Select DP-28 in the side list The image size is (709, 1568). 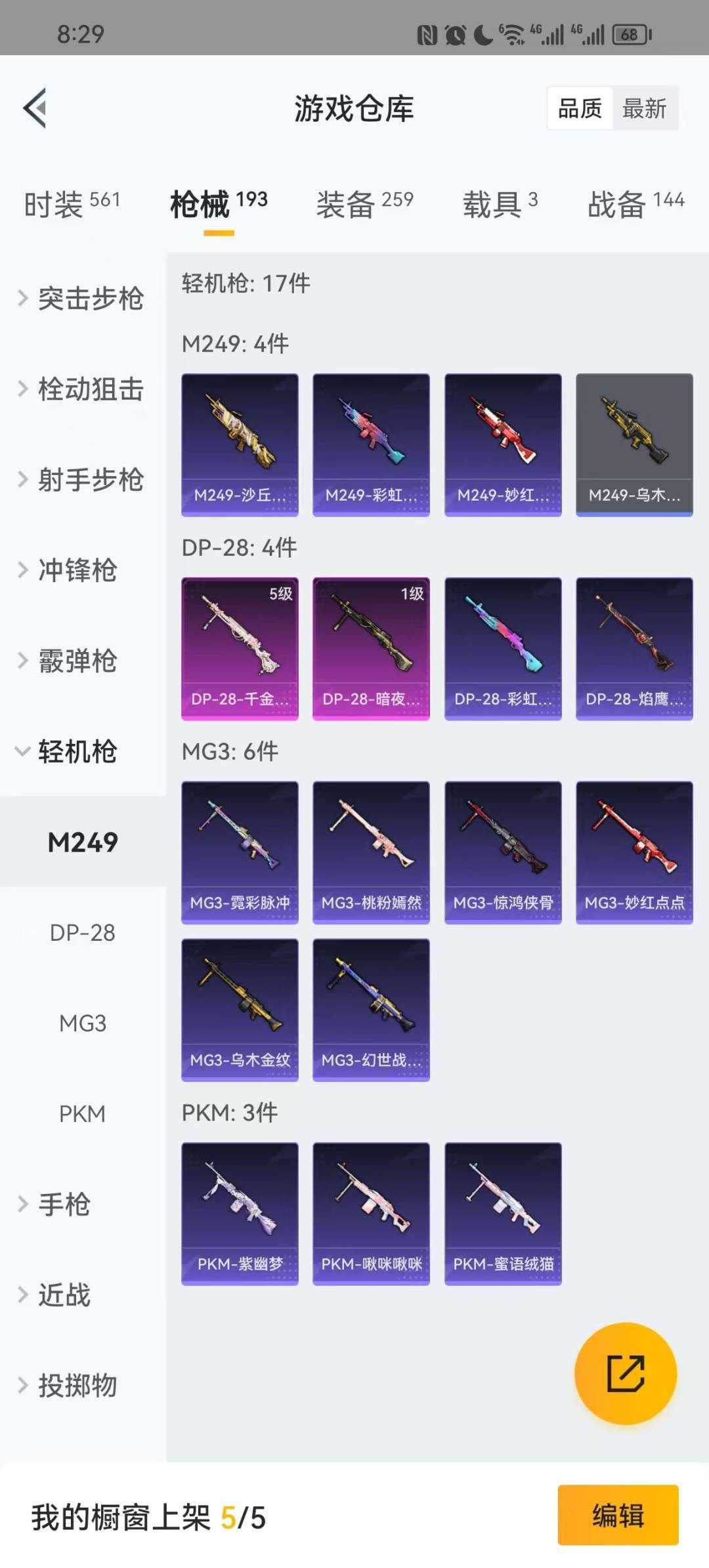click(83, 932)
